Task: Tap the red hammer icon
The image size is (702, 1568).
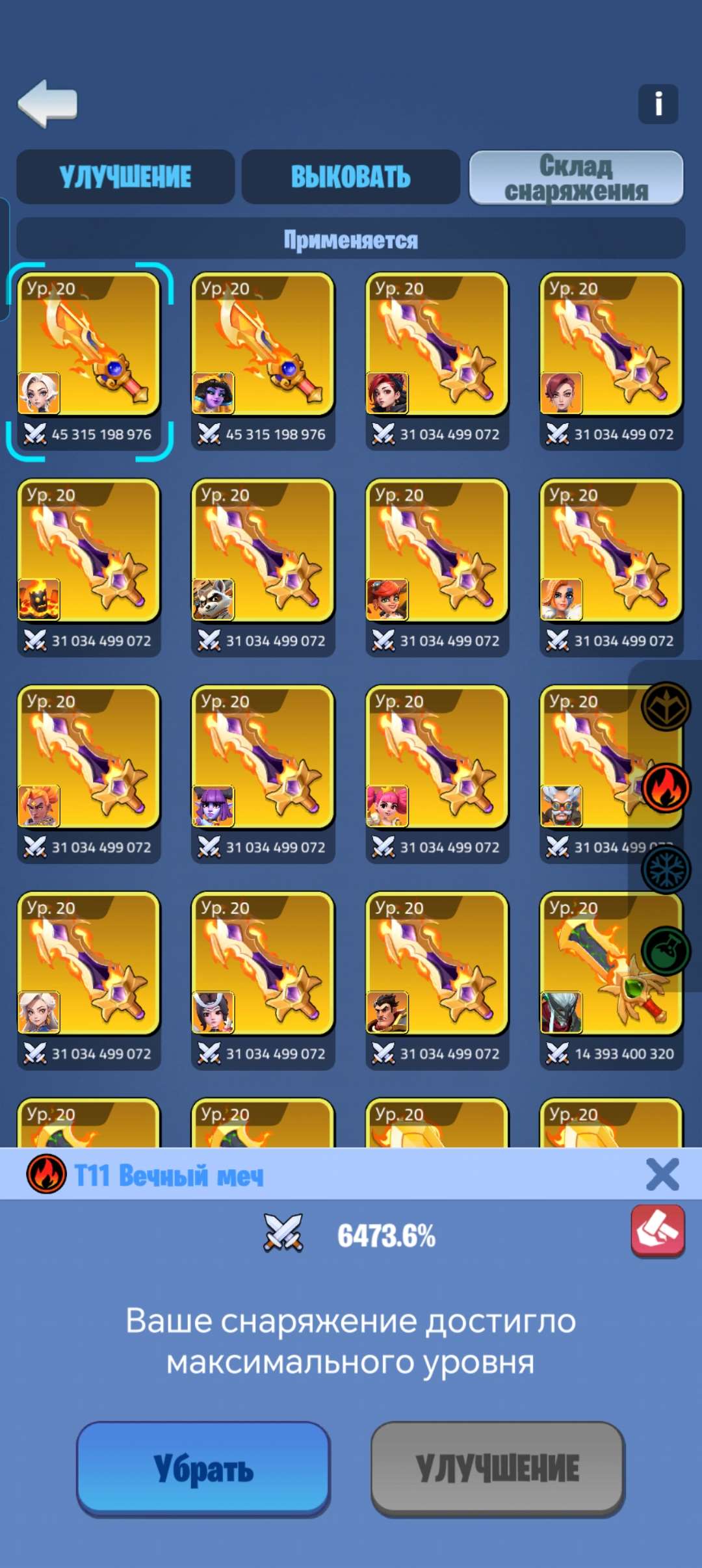Action: pyautogui.click(x=657, y=1230)
